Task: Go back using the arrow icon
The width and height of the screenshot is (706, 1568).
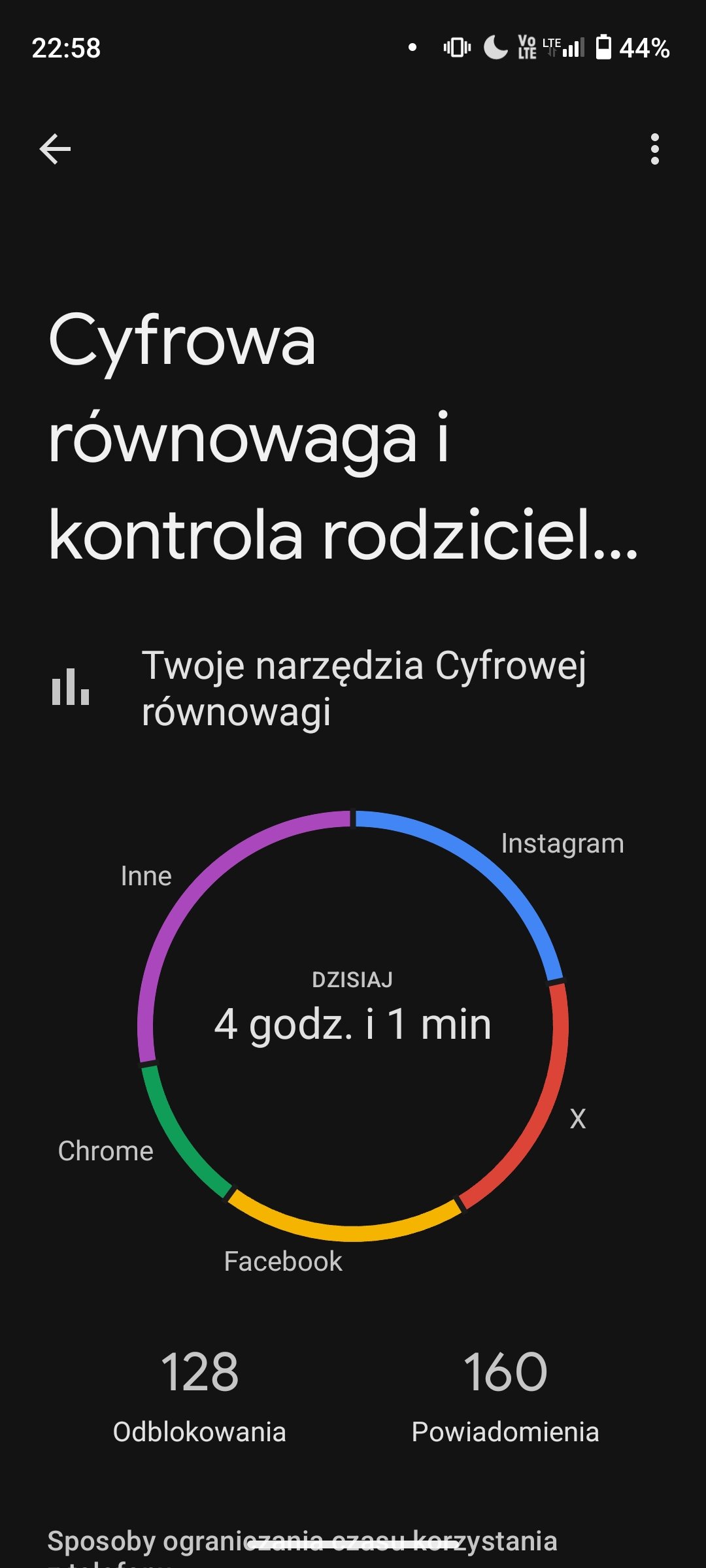Action: pyautogui.click(x=55, y=149)
